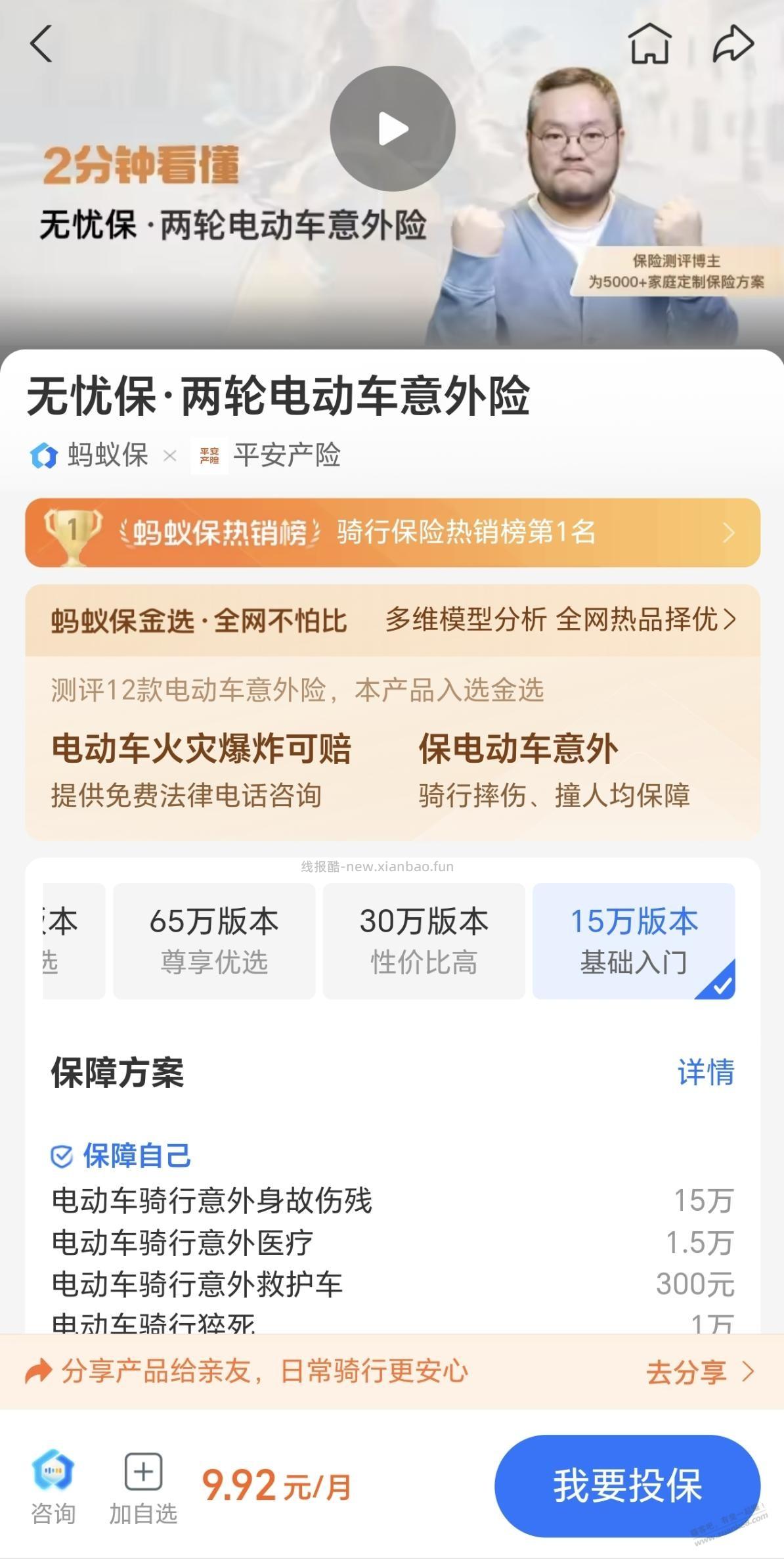
Task: Play the 2分钟看懂 product video
Action: tap(392, 129)
